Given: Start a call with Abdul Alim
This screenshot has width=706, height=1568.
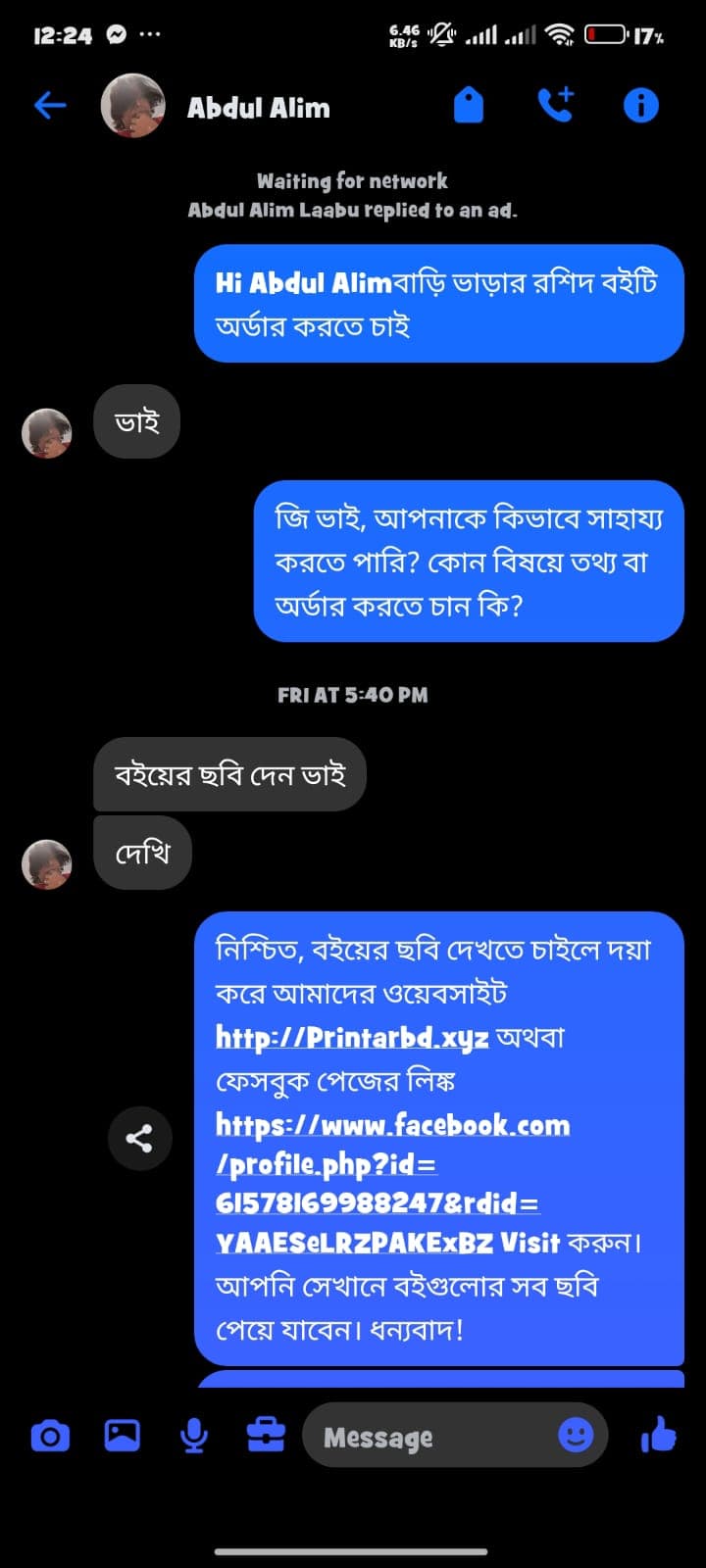Looking at the screenshot, I should pyautogui.click(x=556, y=104).
